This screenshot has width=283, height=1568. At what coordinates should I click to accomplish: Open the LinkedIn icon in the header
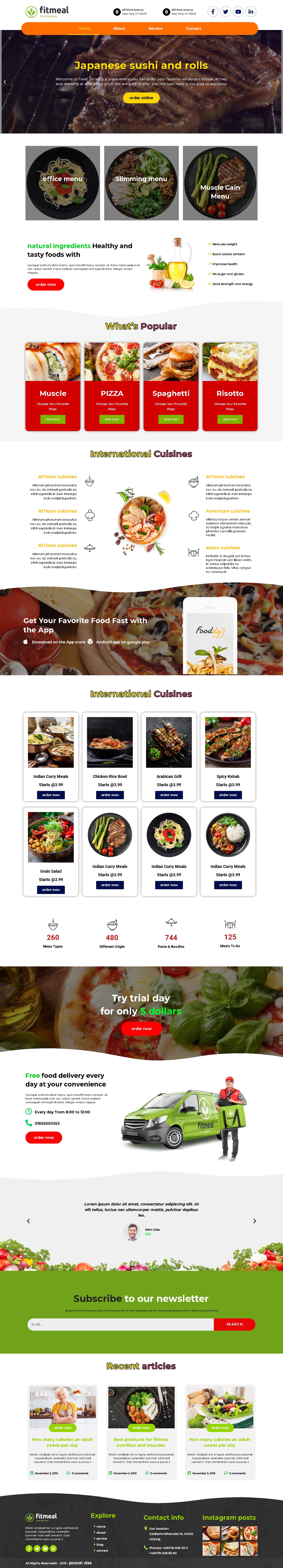click(x=251, y=12)
